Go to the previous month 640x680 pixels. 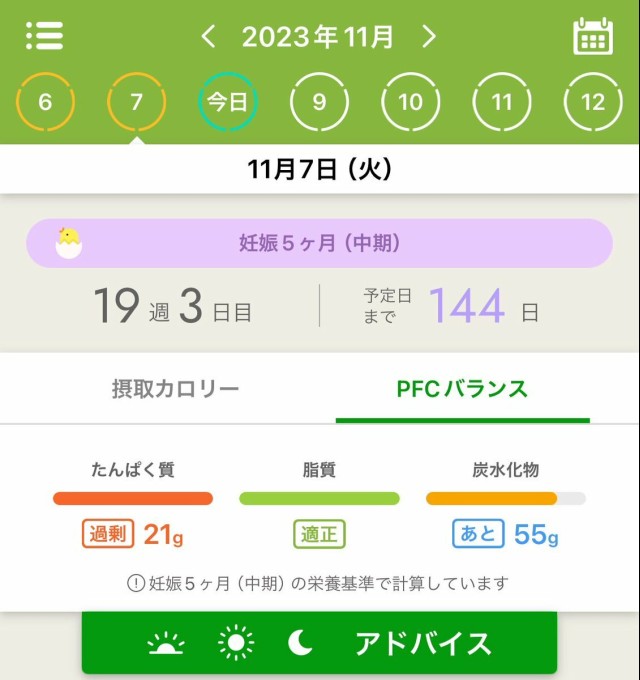[208, 38]
